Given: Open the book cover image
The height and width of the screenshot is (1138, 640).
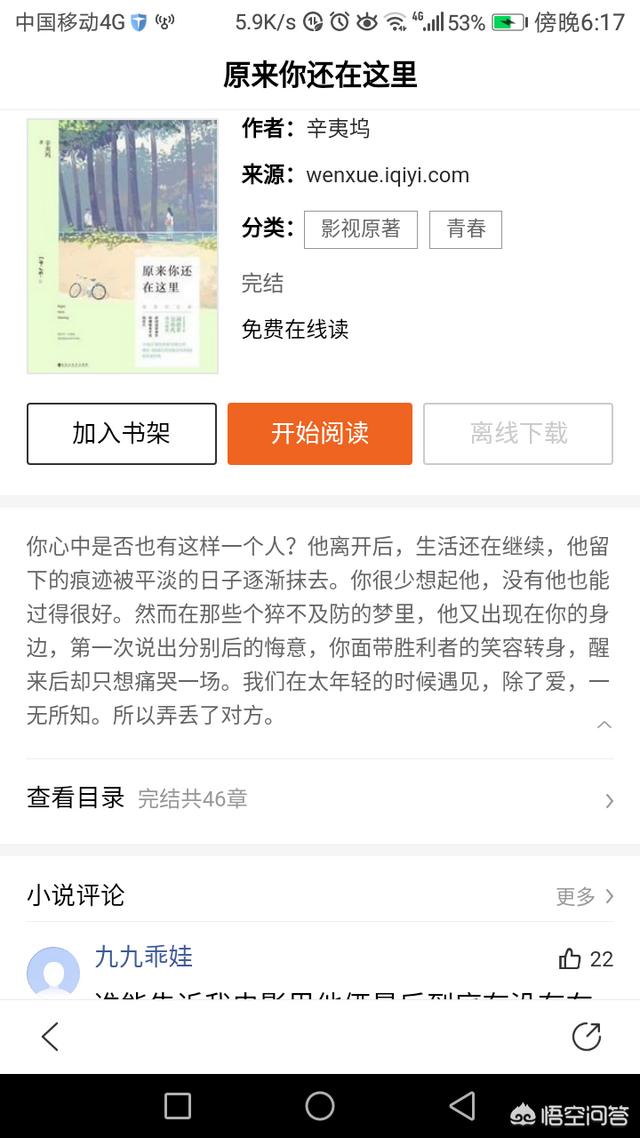Looking at the screenshot, I should pos(123,247).
